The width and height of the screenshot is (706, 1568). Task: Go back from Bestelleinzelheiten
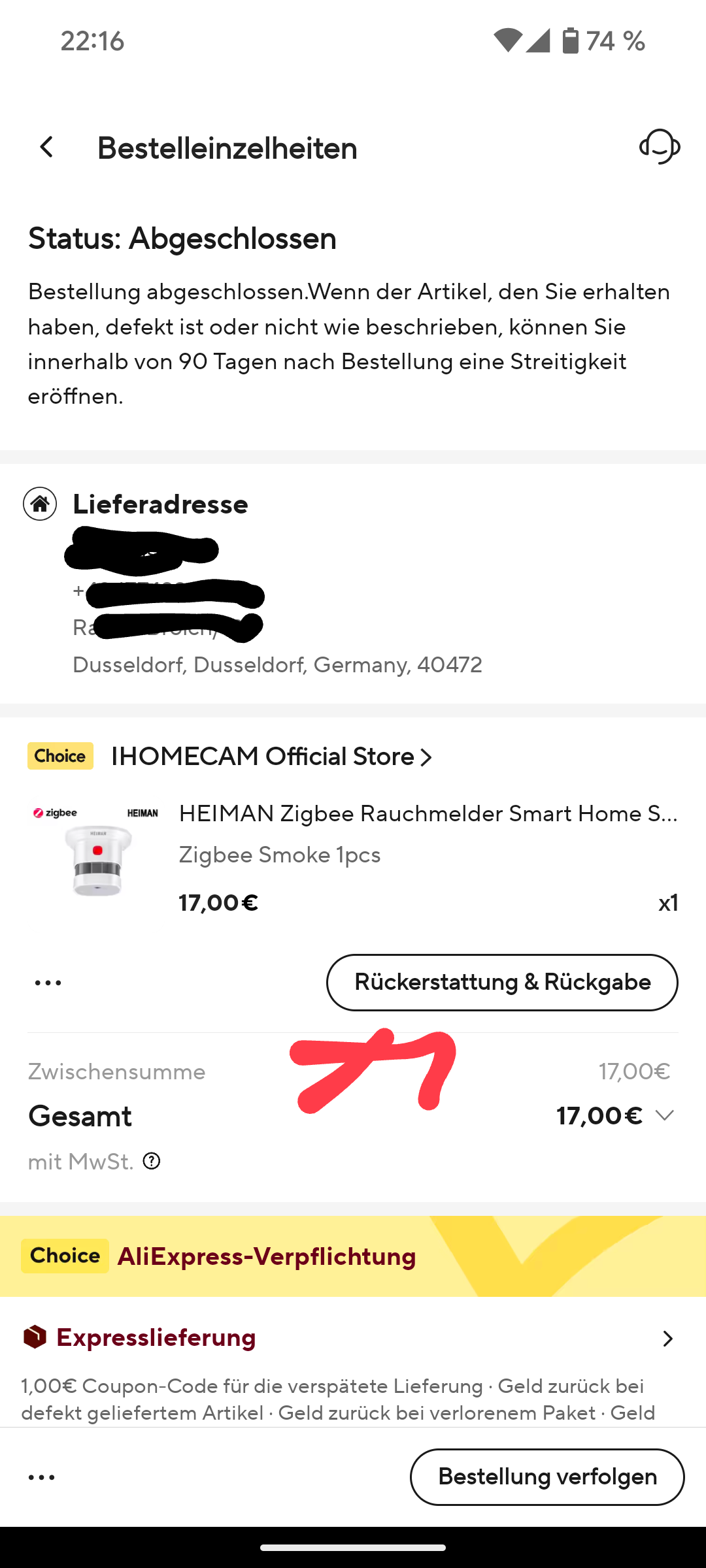[46, 148]
